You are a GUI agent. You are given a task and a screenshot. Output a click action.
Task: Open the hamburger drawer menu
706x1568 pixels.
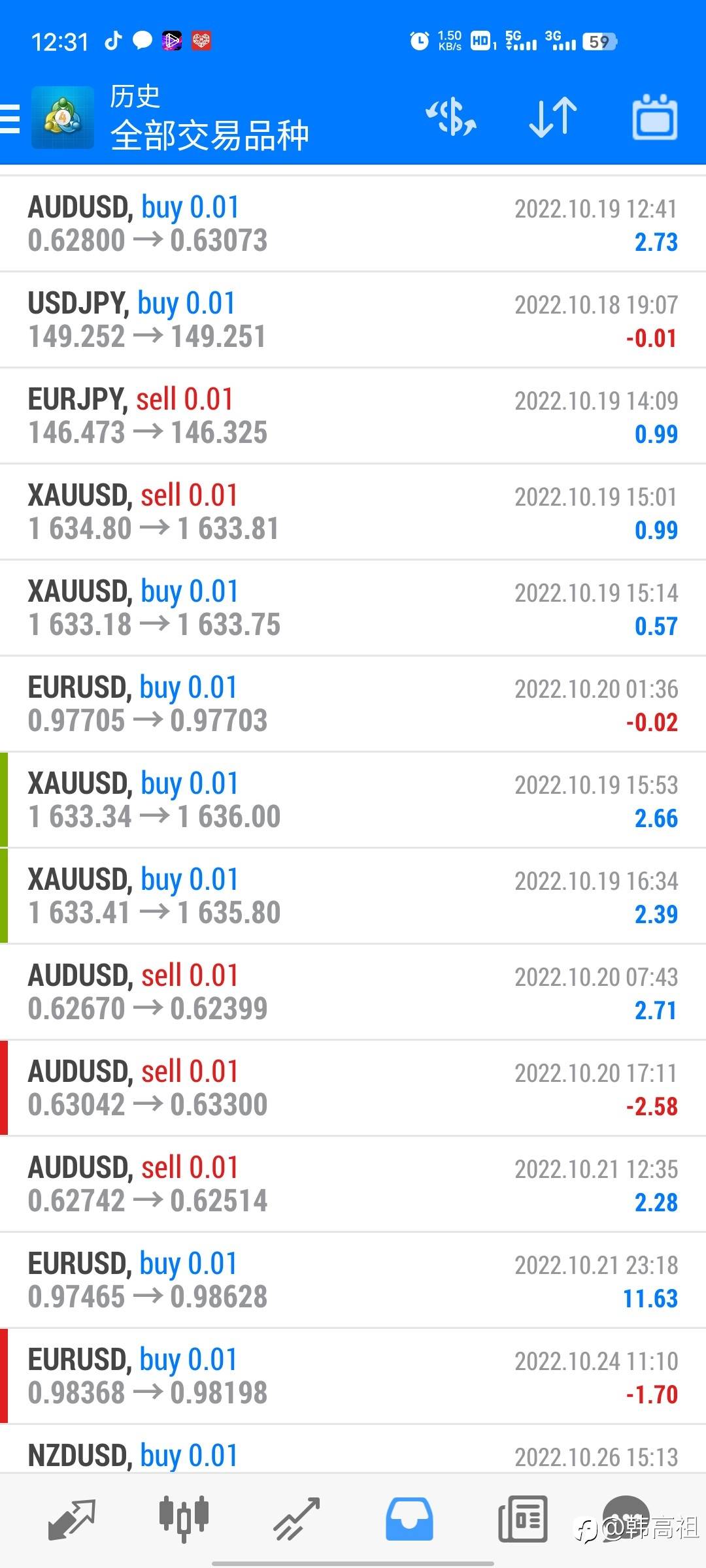tap(9, 118)
